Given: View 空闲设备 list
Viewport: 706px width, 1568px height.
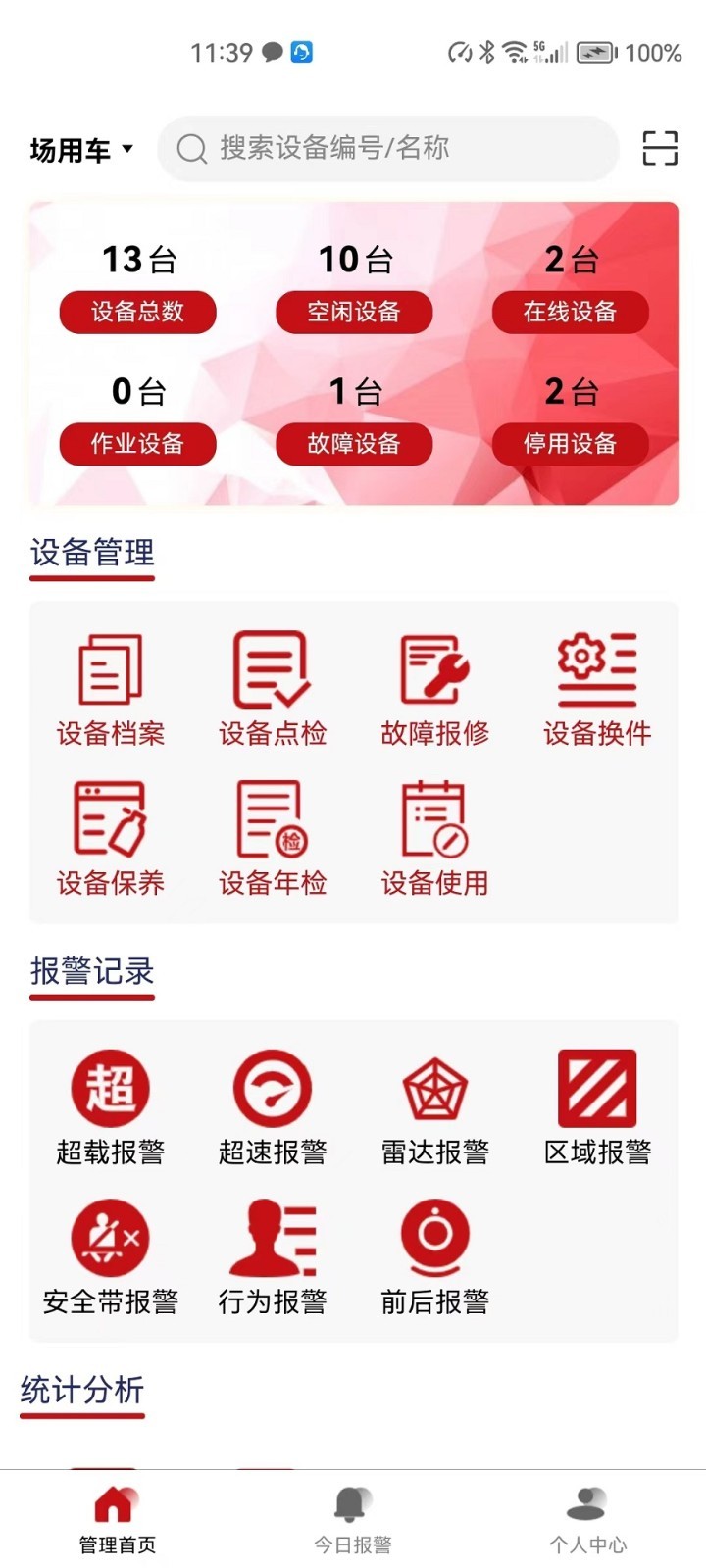Looking at the screenshot, I should pyautogui.click(x=354, y=312).
